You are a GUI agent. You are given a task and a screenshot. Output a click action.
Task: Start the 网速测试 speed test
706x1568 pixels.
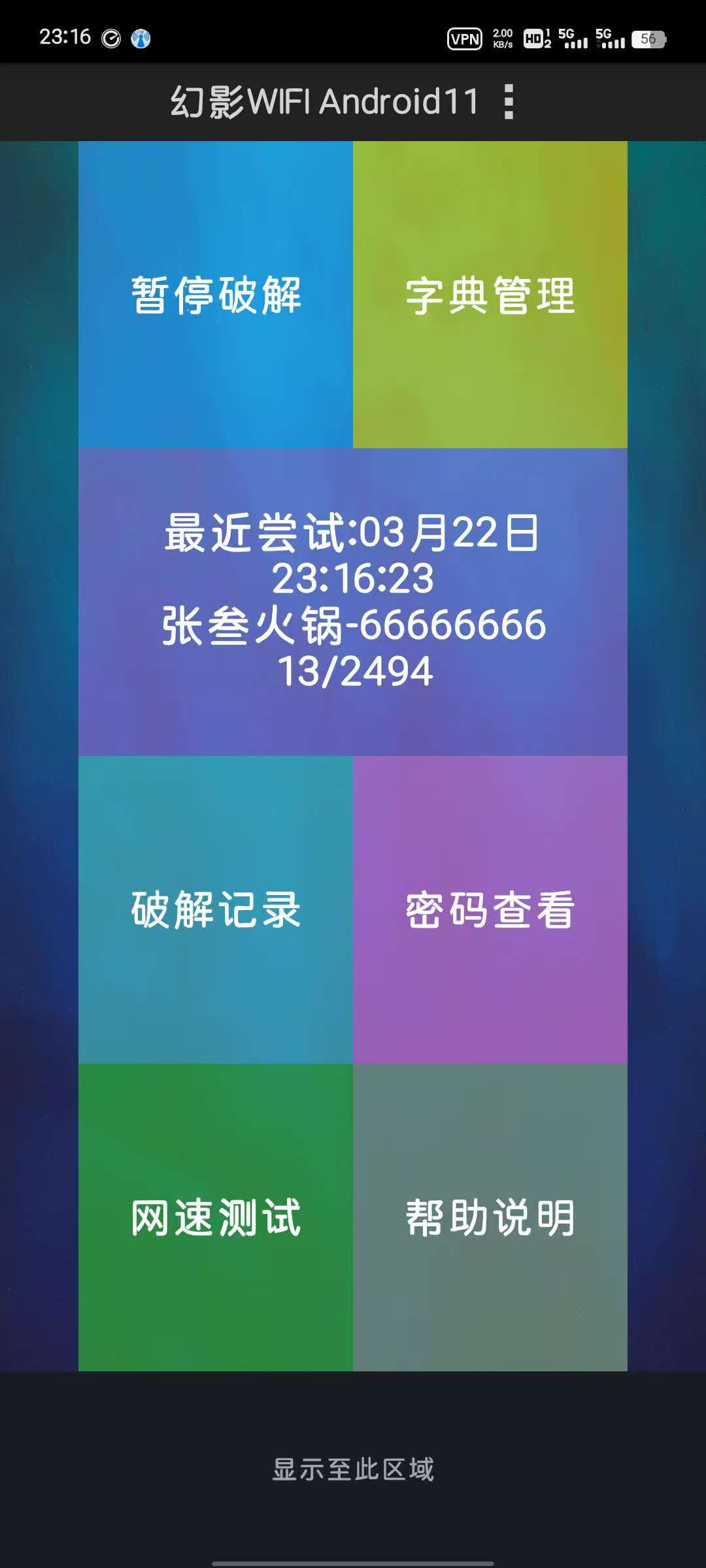point(216,1217)
